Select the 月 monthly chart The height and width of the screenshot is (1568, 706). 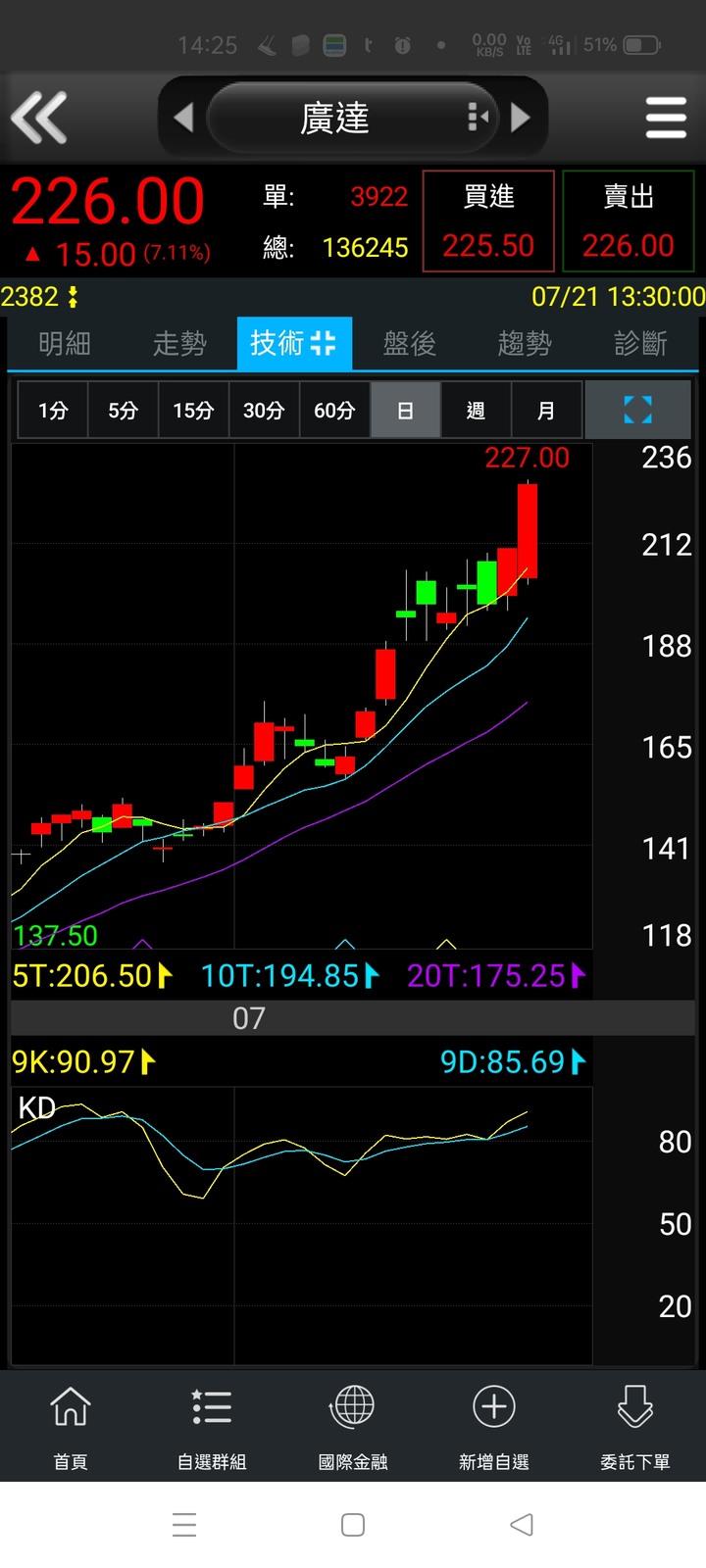(x=546, y=410)
